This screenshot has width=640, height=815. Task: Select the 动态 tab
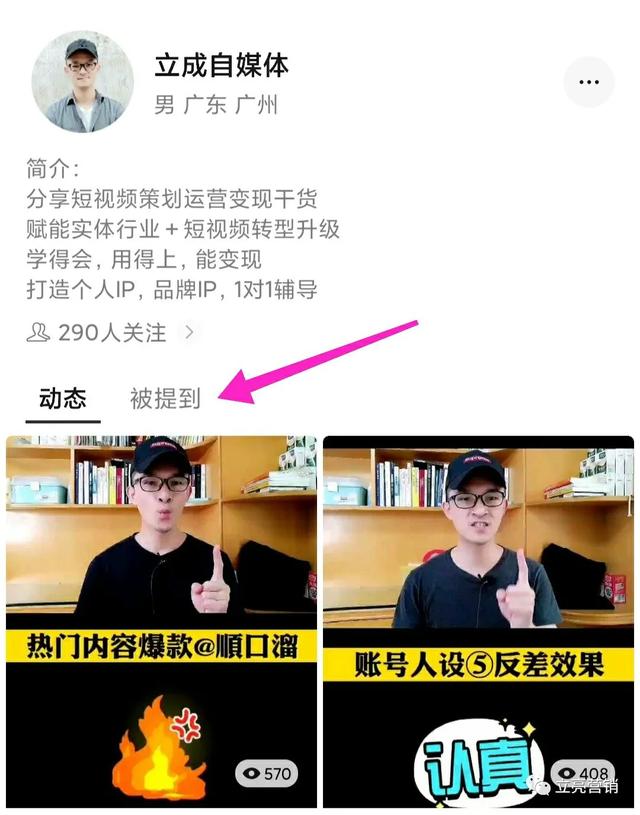pos(63,399)
